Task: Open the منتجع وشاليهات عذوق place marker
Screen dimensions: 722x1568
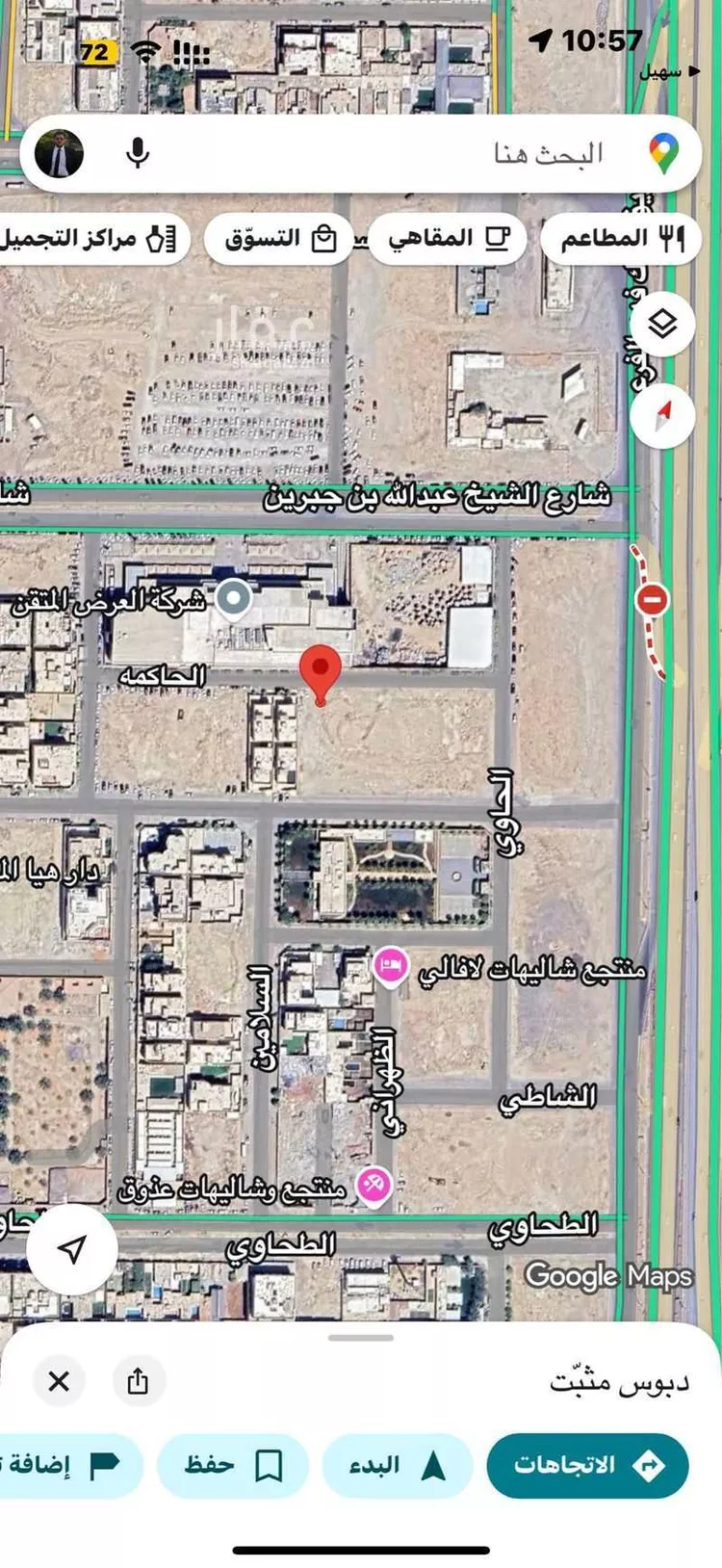Action: coord(374,1185)
